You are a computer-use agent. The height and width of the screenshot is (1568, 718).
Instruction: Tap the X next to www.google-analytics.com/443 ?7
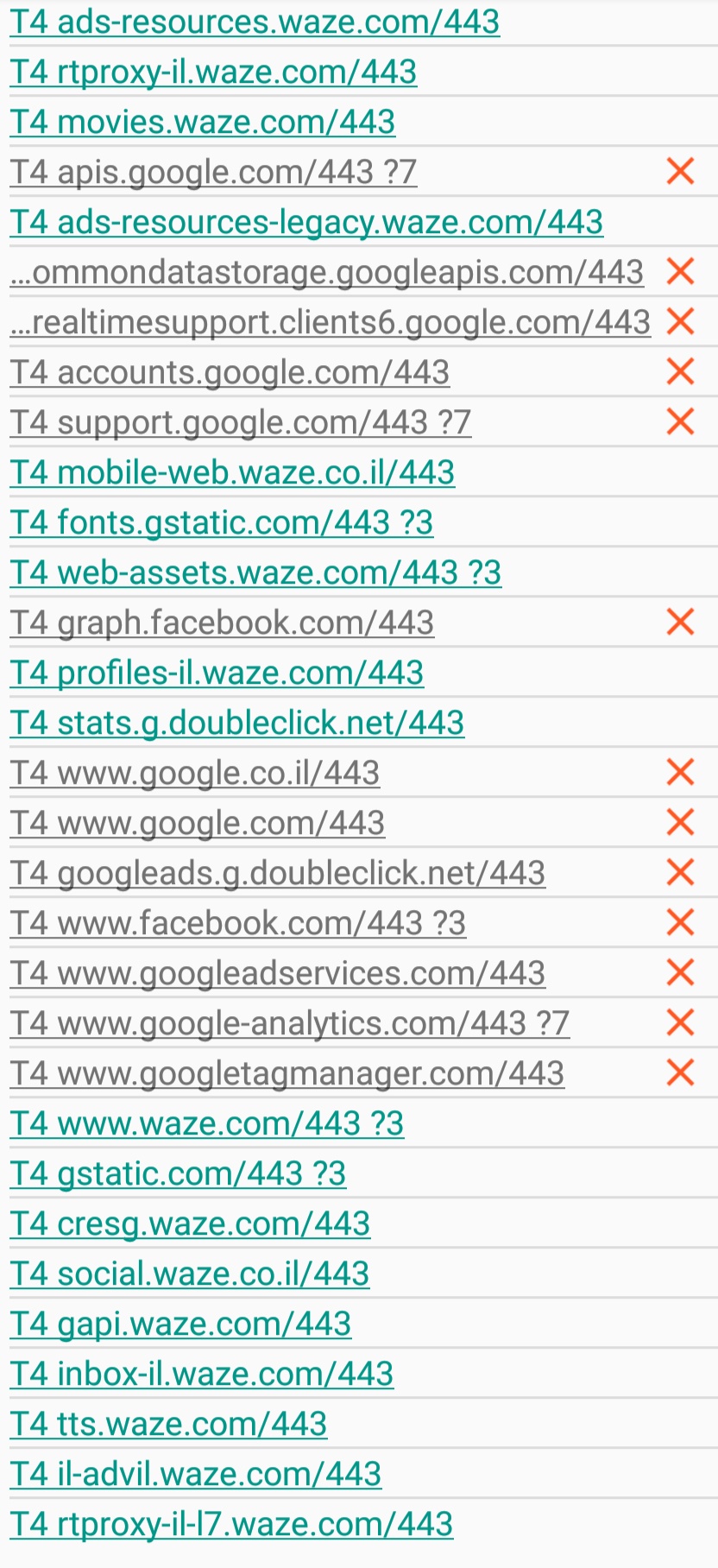coord(681,1022)
